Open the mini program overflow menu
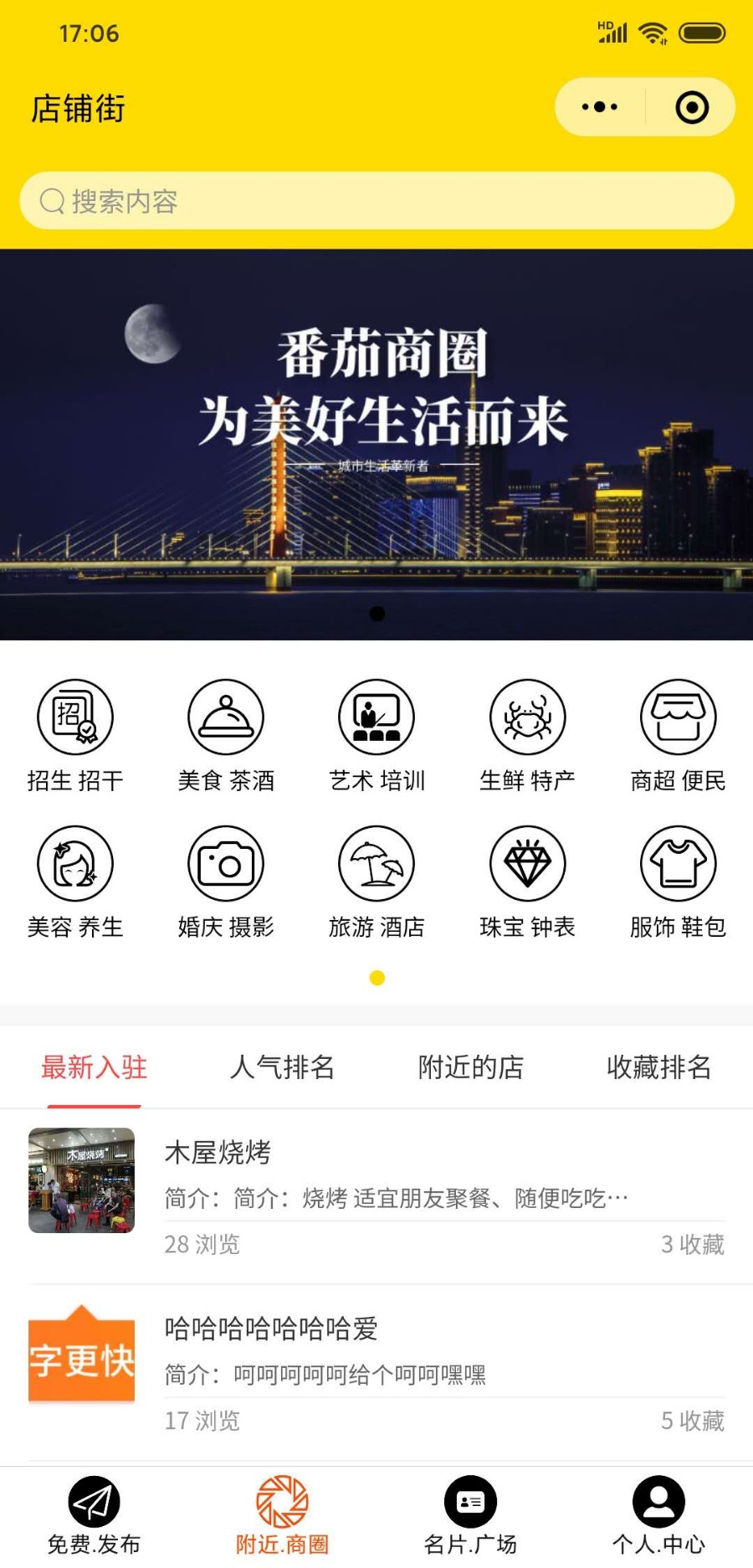Screen dimensions: 753x1568 tap(600, 107)
